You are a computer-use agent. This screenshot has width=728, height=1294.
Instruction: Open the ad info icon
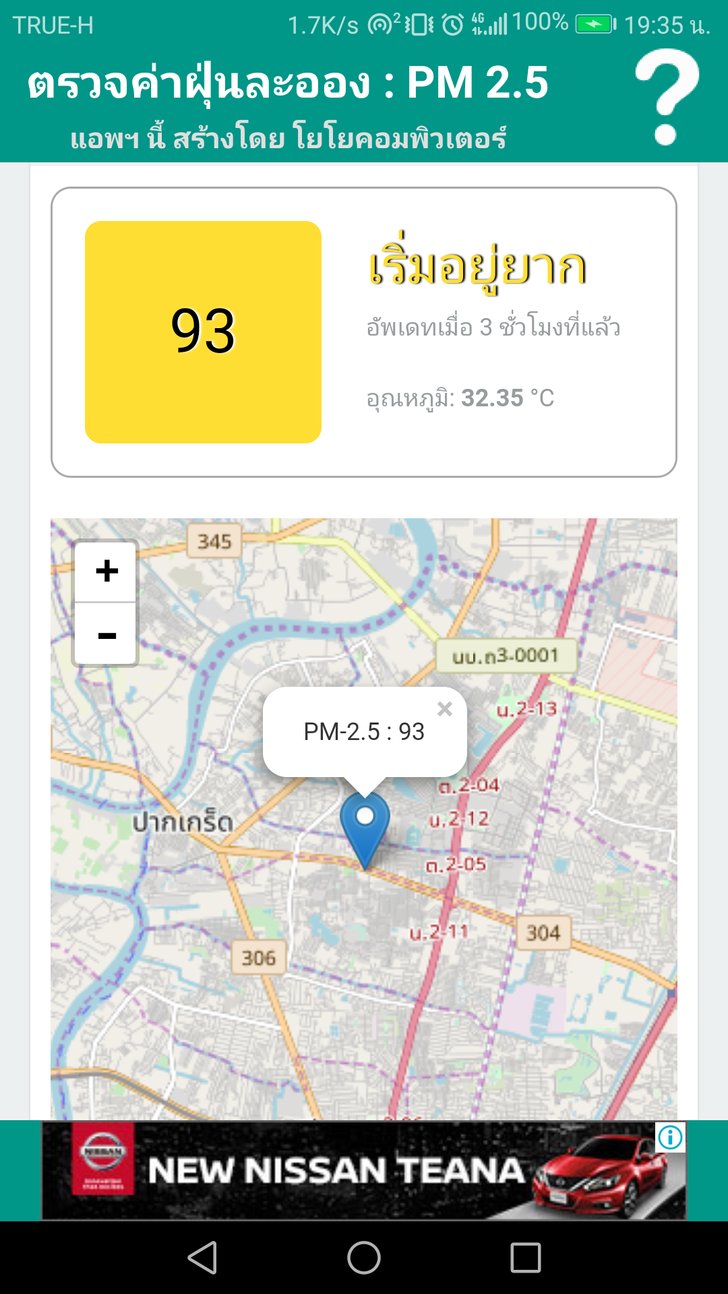point(671,1137)
